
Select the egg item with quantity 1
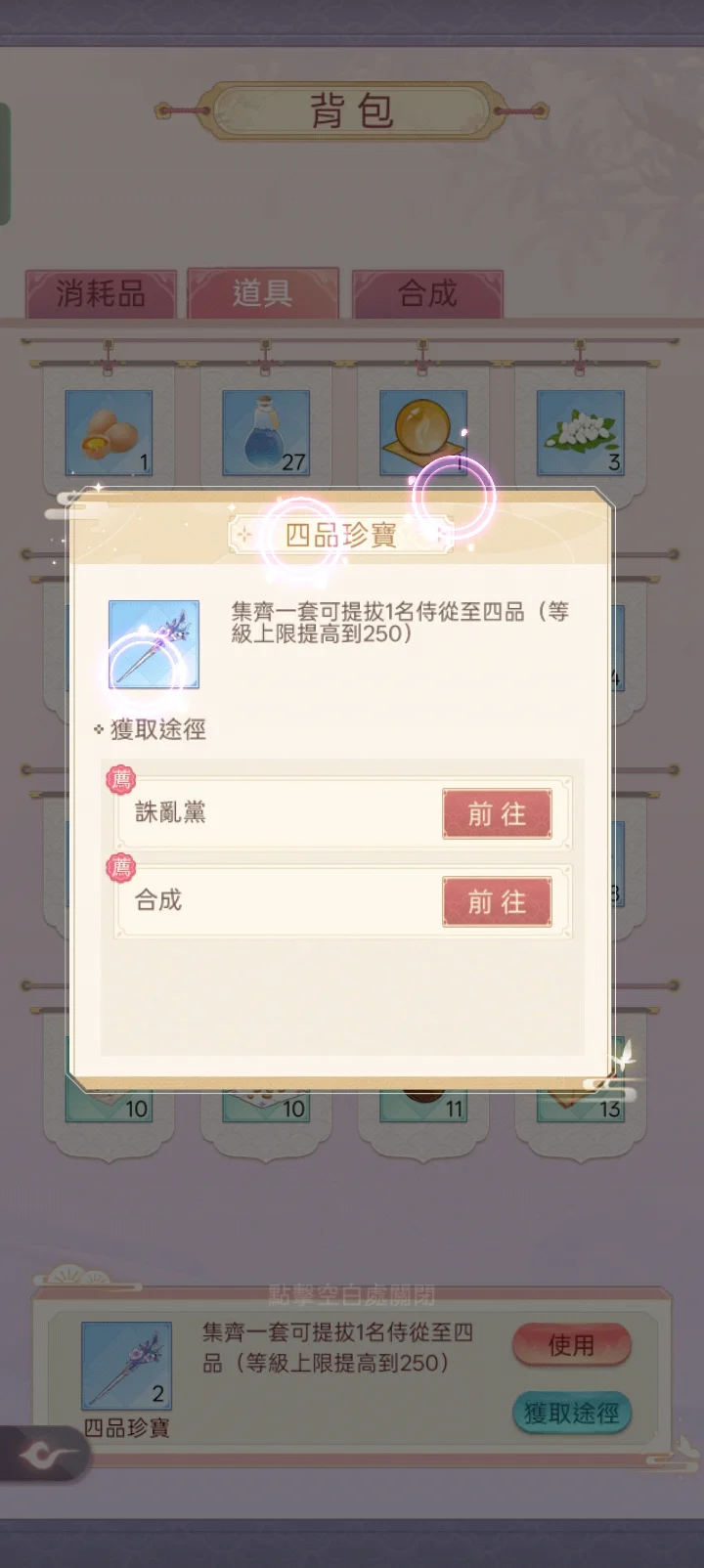(x=109, y=432)
